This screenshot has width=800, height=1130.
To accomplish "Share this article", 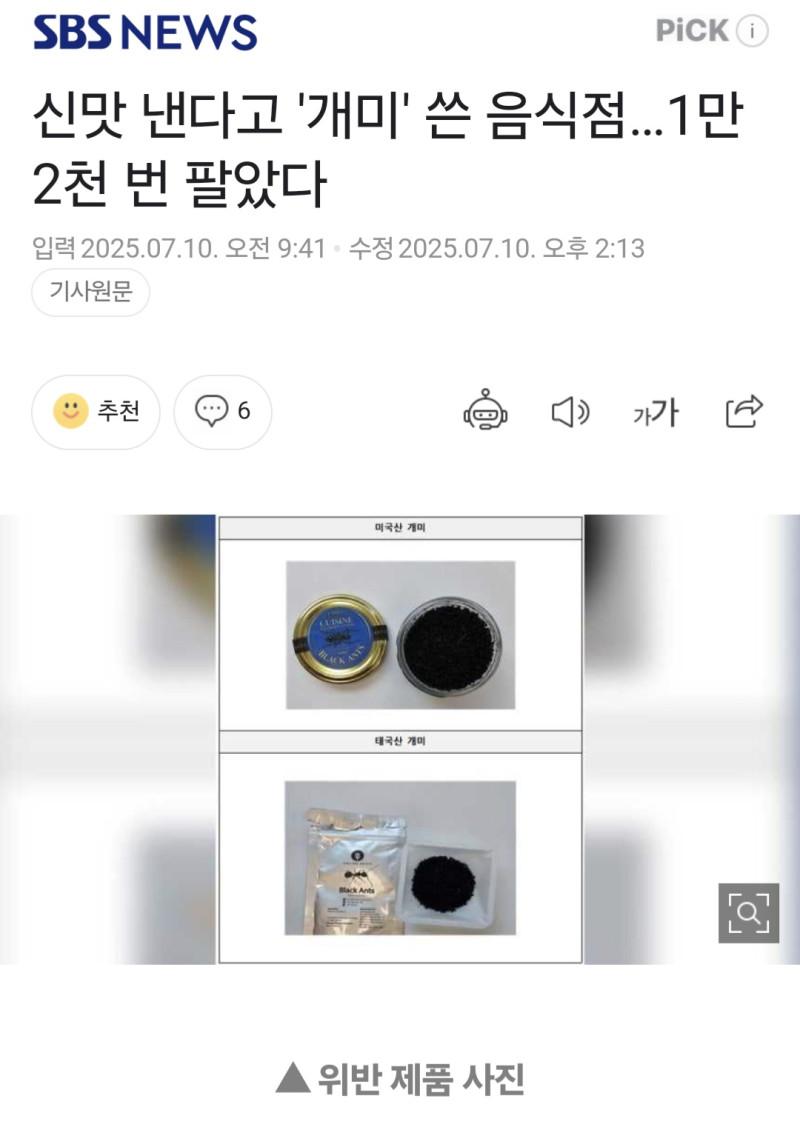I will [x=744, y=411].
